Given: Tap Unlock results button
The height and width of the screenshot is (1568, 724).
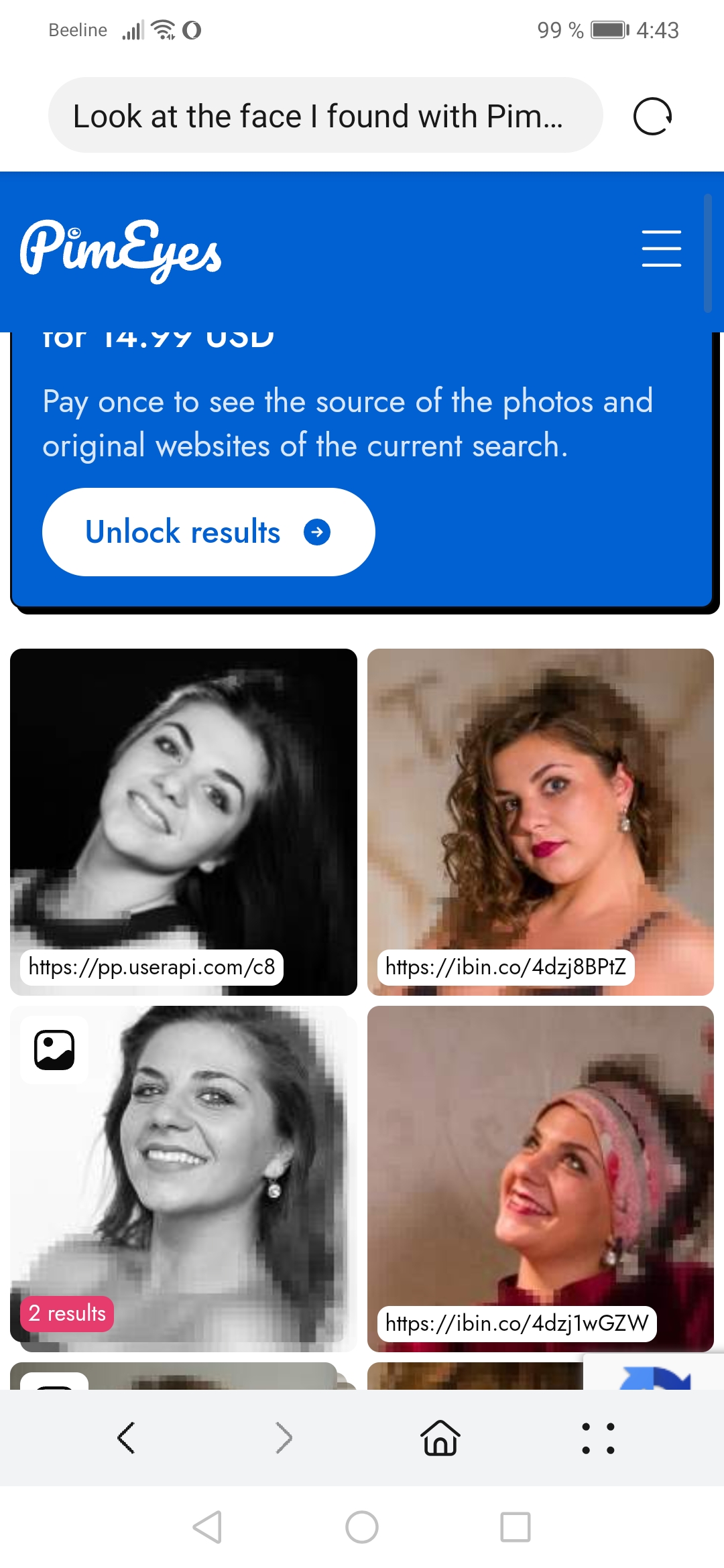Looking at the screenshot, I should [x=208, y=532].
